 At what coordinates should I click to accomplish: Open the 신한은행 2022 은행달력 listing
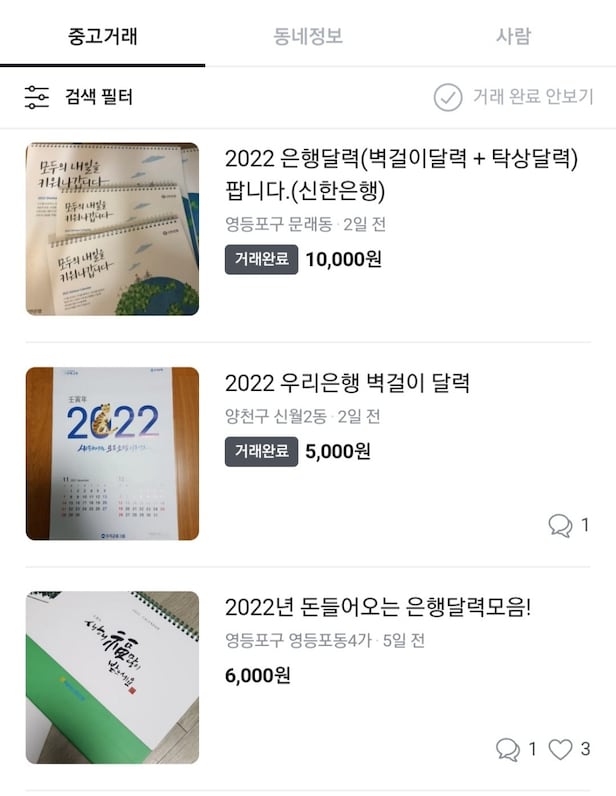coord(401,173)
